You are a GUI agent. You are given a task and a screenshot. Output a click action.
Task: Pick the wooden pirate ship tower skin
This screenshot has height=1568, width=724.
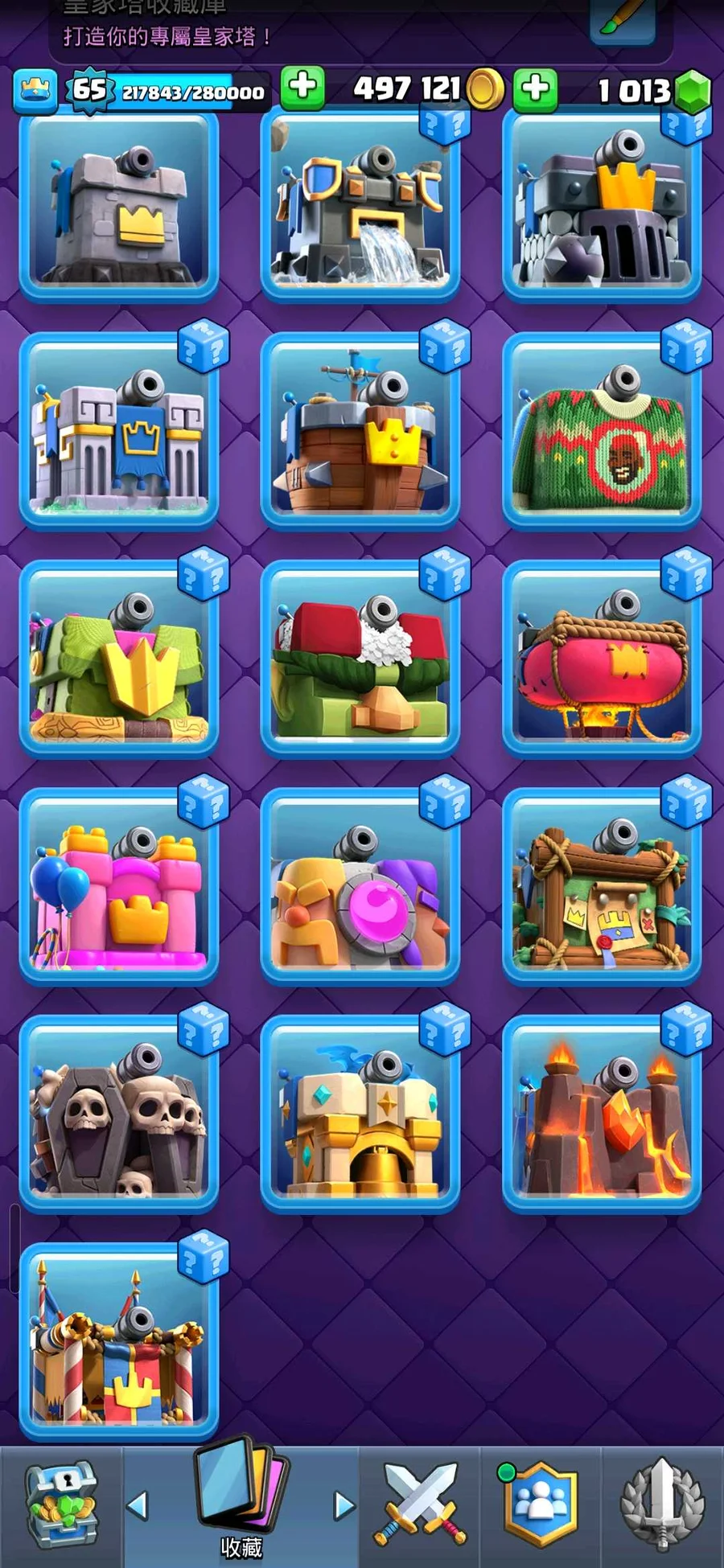click(x=360, y=433)
